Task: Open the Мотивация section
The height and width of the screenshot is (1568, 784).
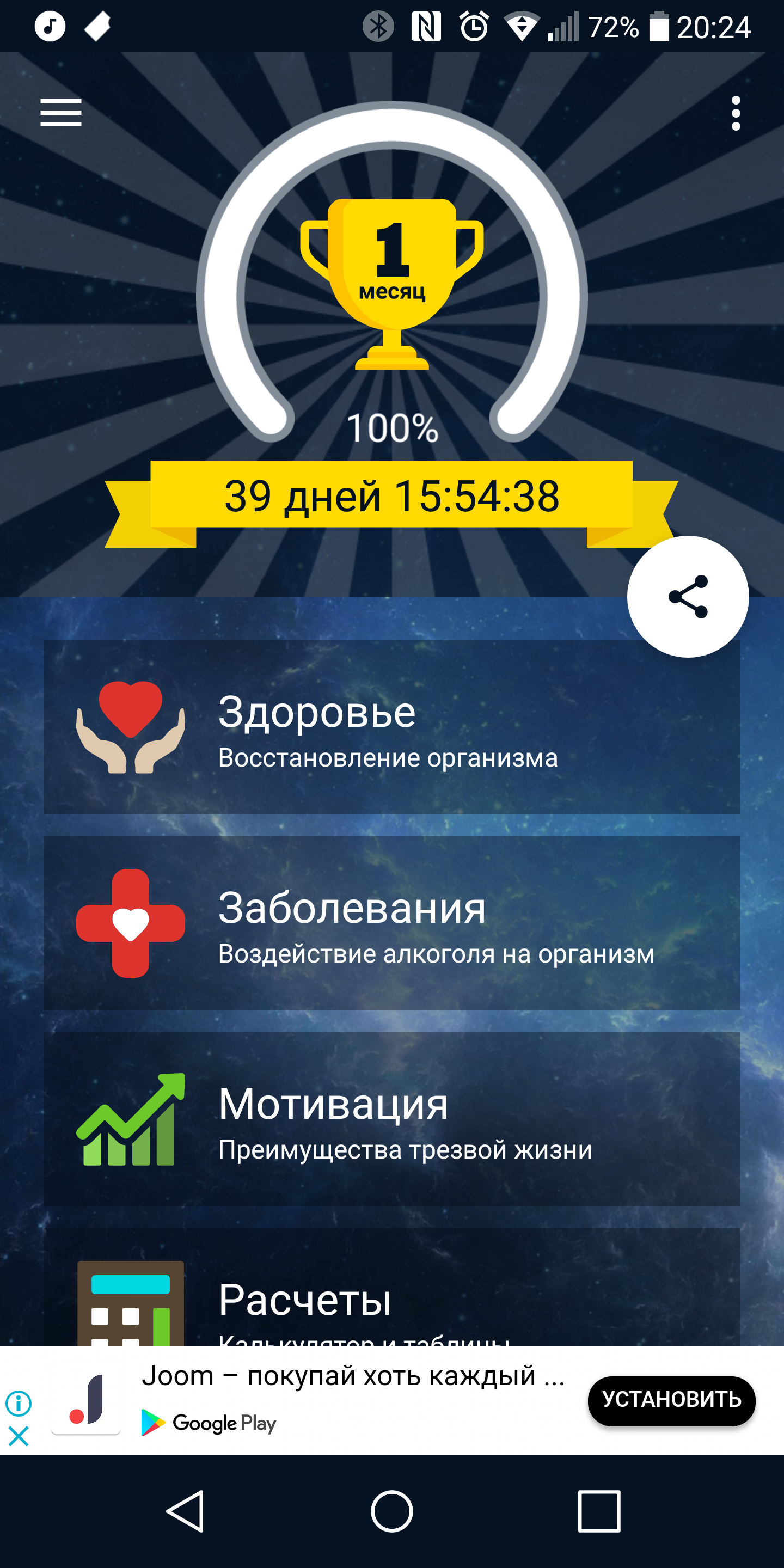Action: click(x=391, y=1119)
